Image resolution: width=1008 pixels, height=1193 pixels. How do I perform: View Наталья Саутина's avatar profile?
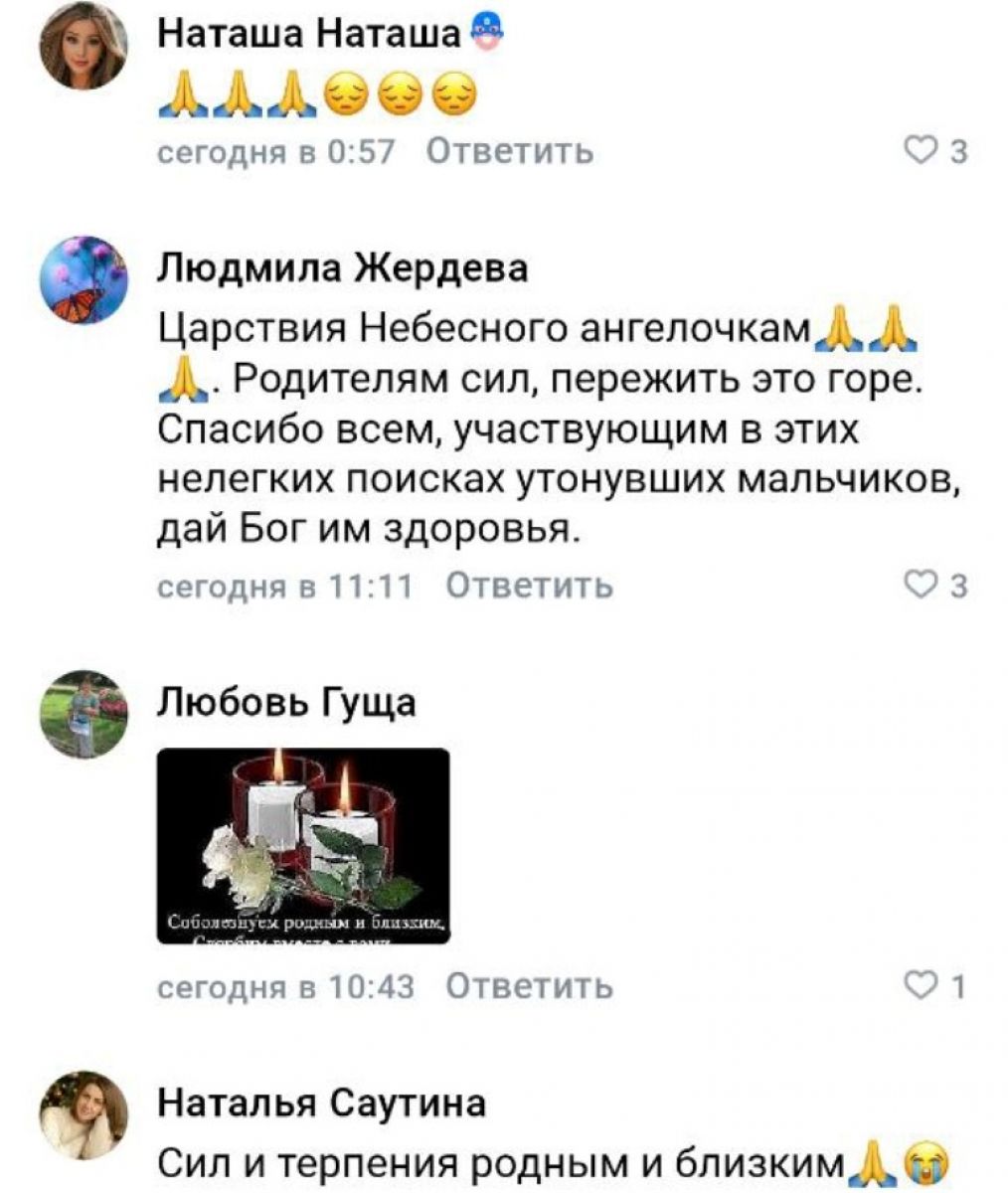click(x=84, y=1114)
